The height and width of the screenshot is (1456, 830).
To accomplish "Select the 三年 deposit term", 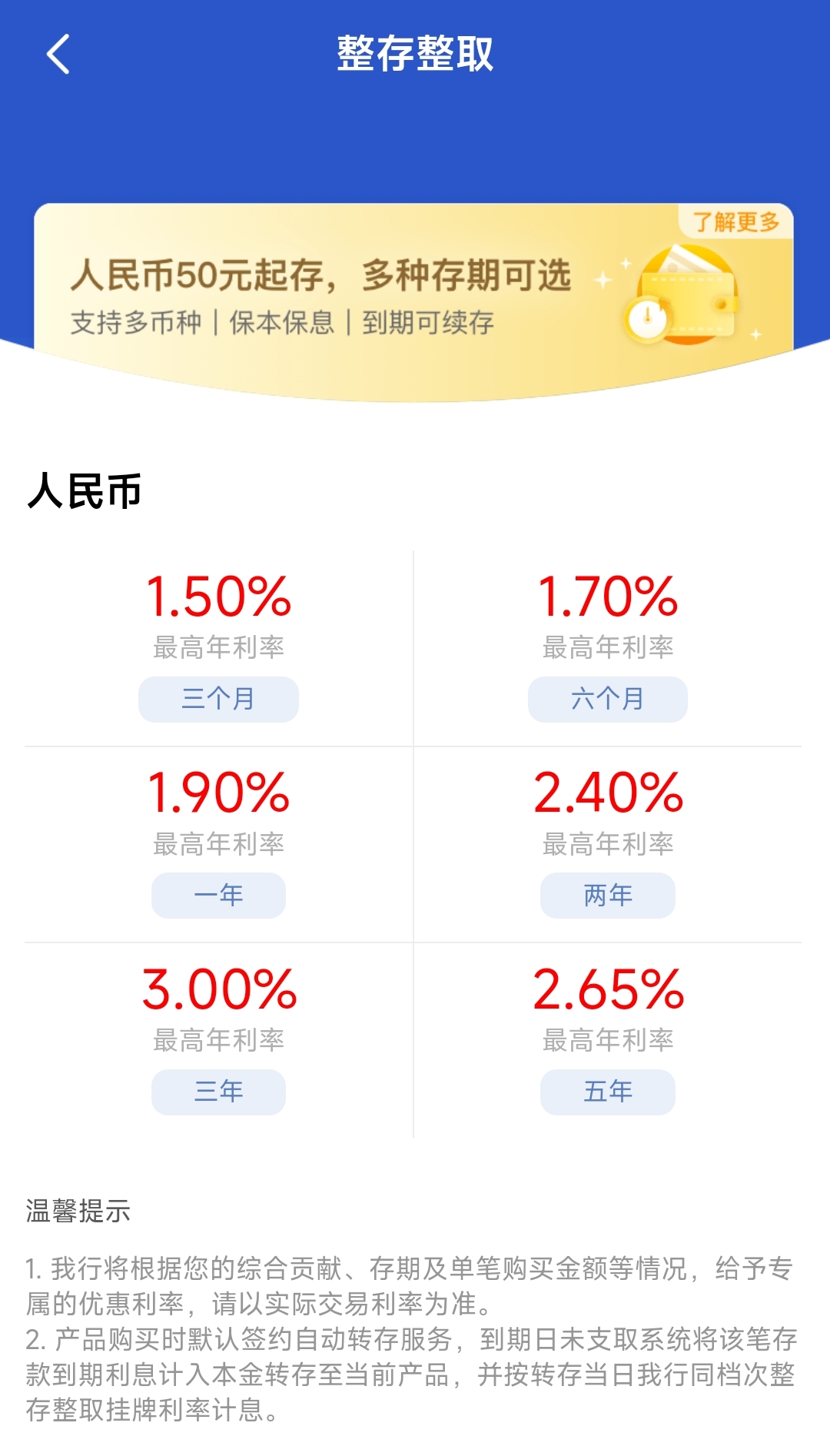I will coord(217,1092).
